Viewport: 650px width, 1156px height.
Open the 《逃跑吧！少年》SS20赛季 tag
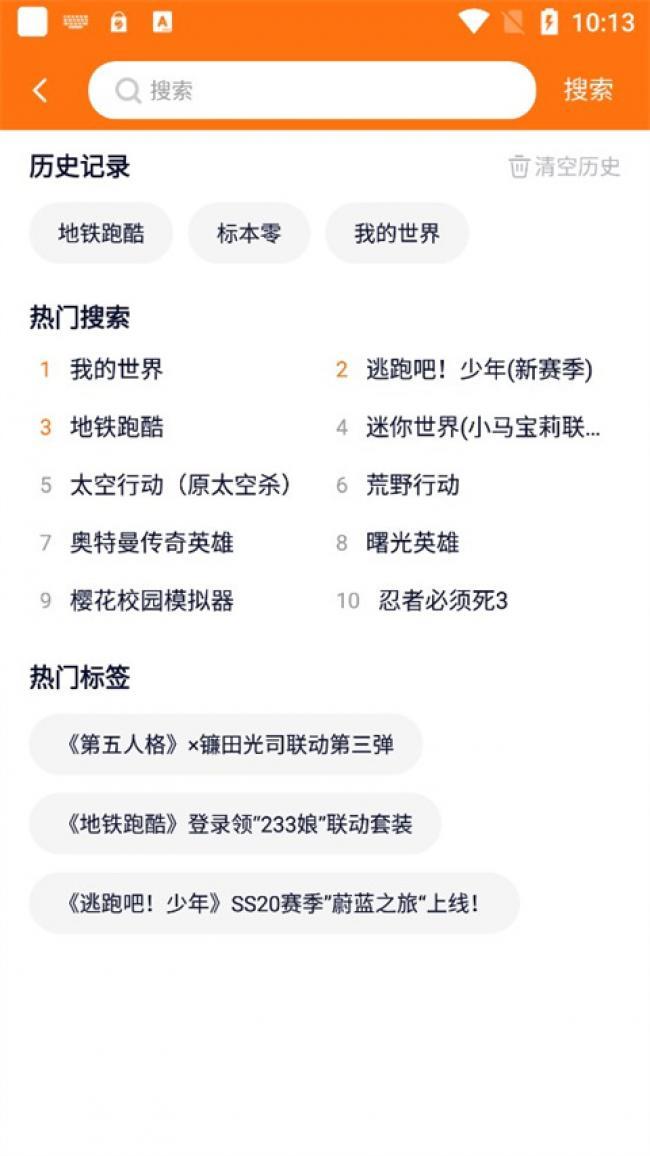[274, 904]
